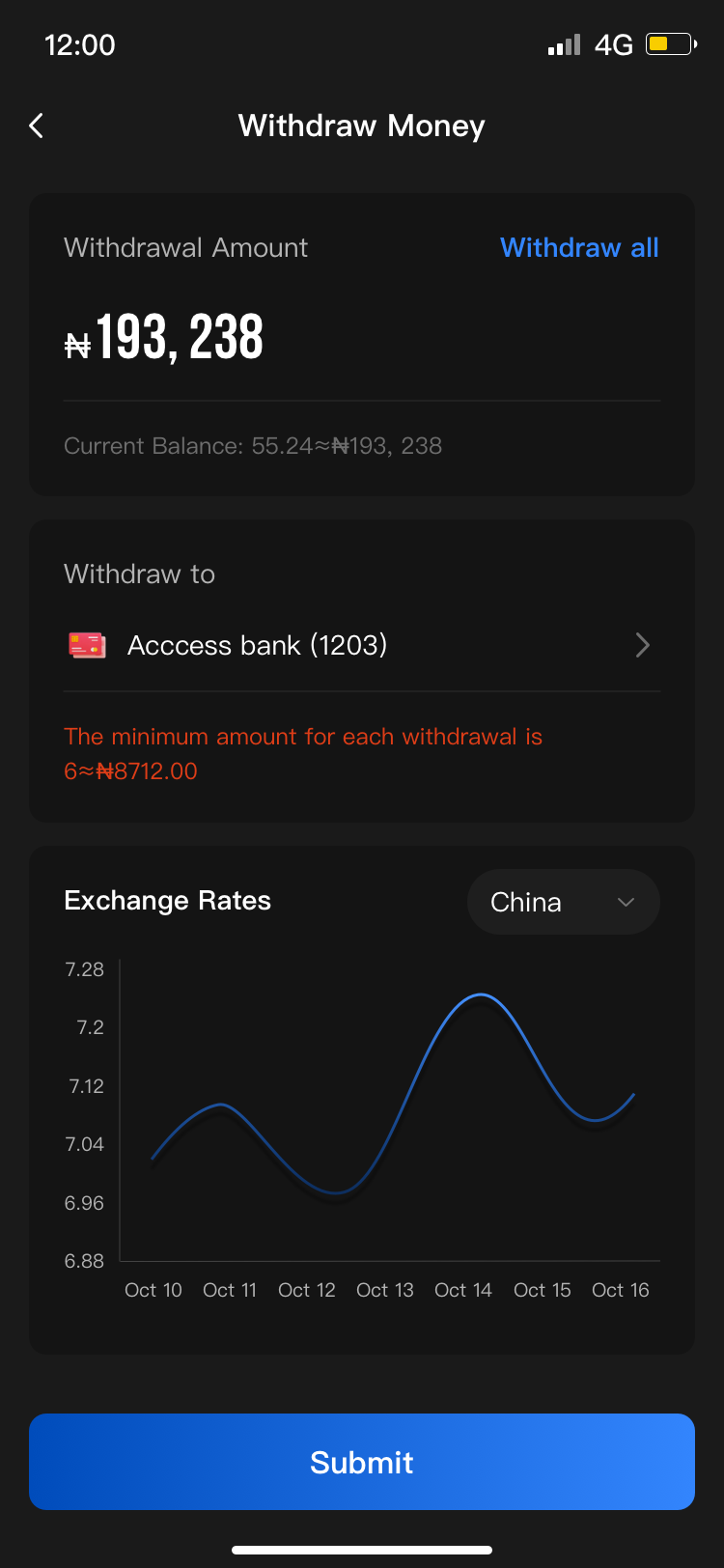
Task: Tap the clock showing 12:00
Action: tap(80, 44)
